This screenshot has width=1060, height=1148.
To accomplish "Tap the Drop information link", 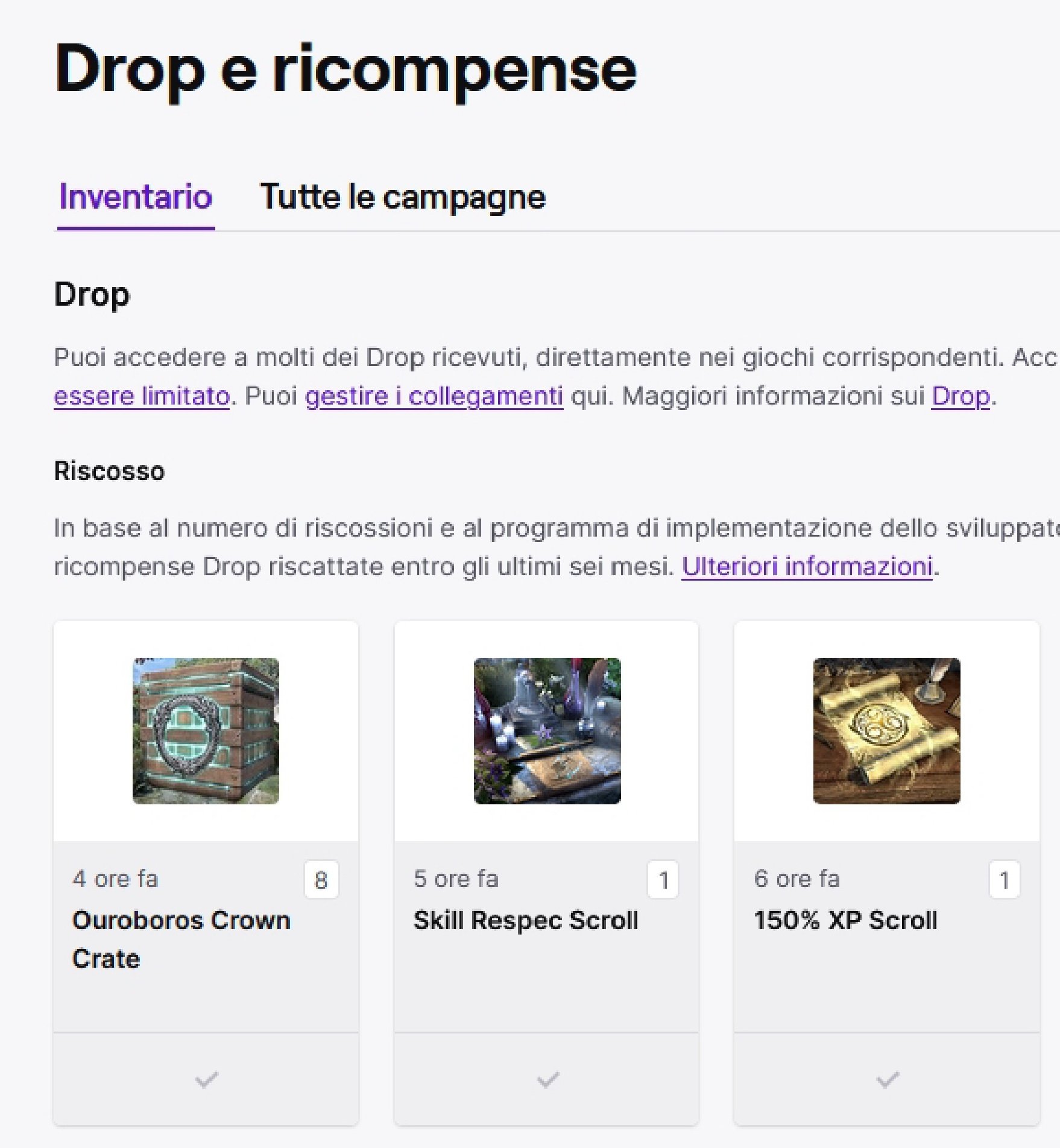I will [961, 396].
